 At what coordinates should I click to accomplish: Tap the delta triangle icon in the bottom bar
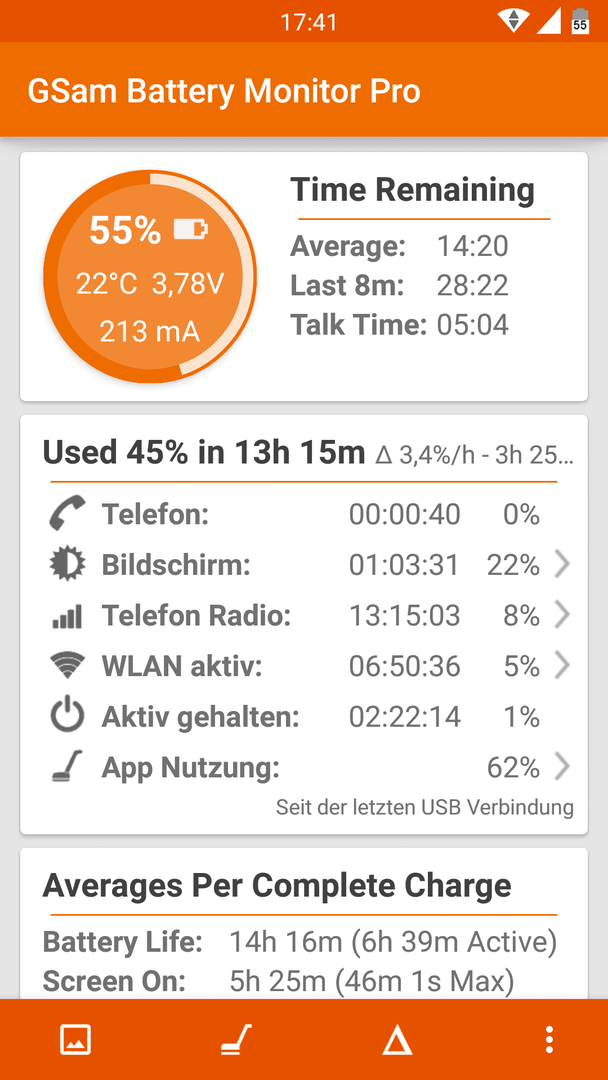397,1039
